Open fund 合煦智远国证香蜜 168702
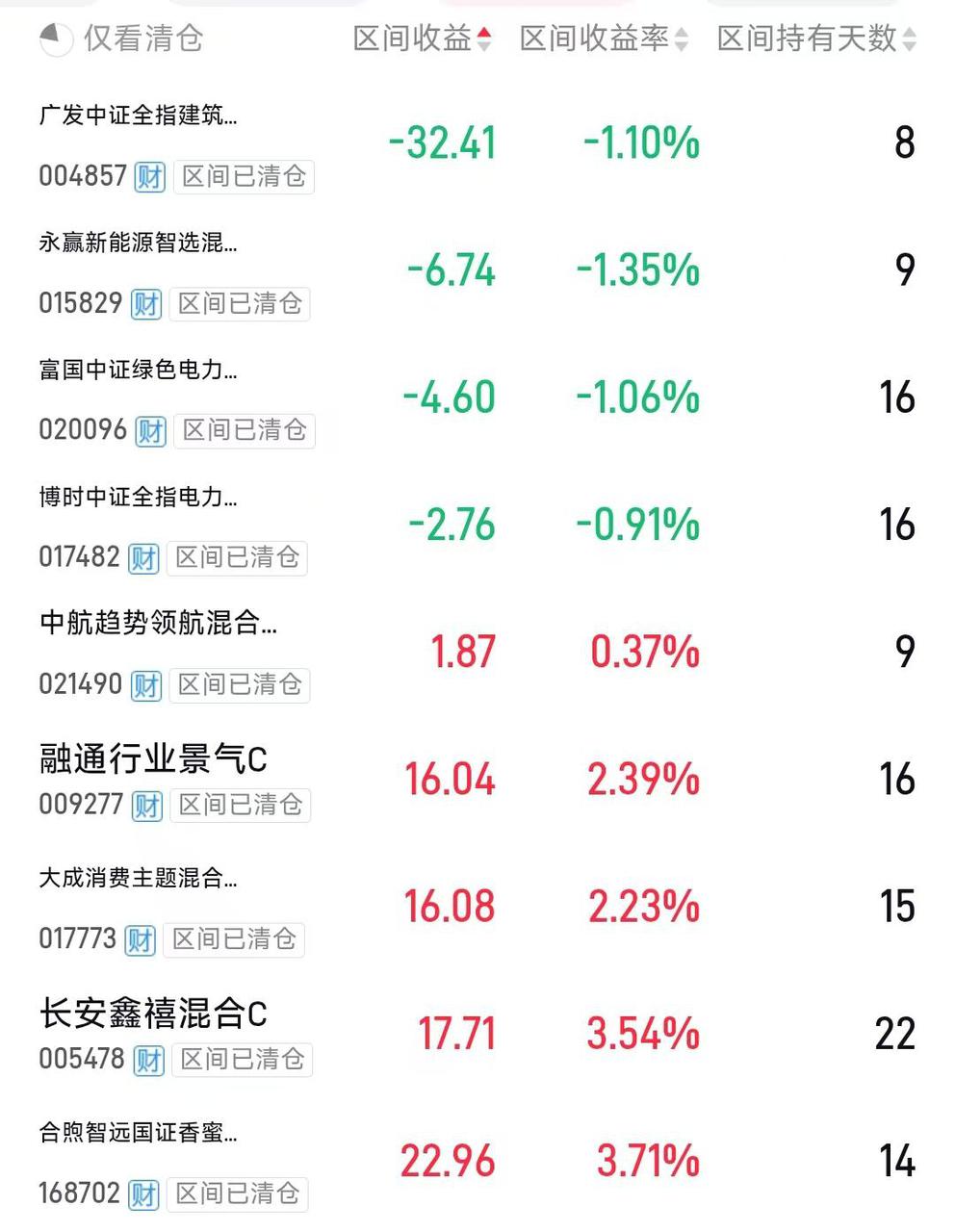955x1232 pixels. click(139, 1133)
